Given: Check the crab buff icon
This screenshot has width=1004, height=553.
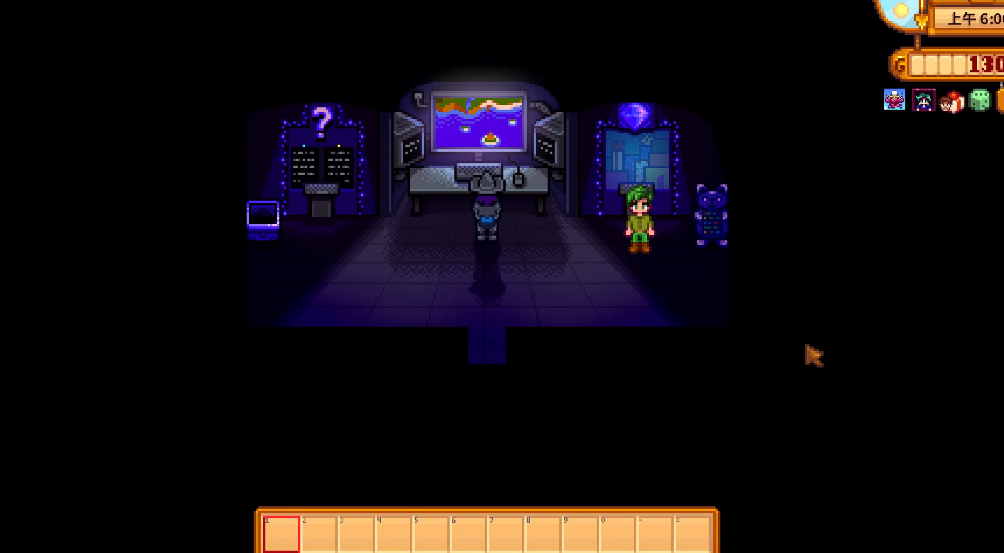Looking at the screenshot, I should (894, 99).
